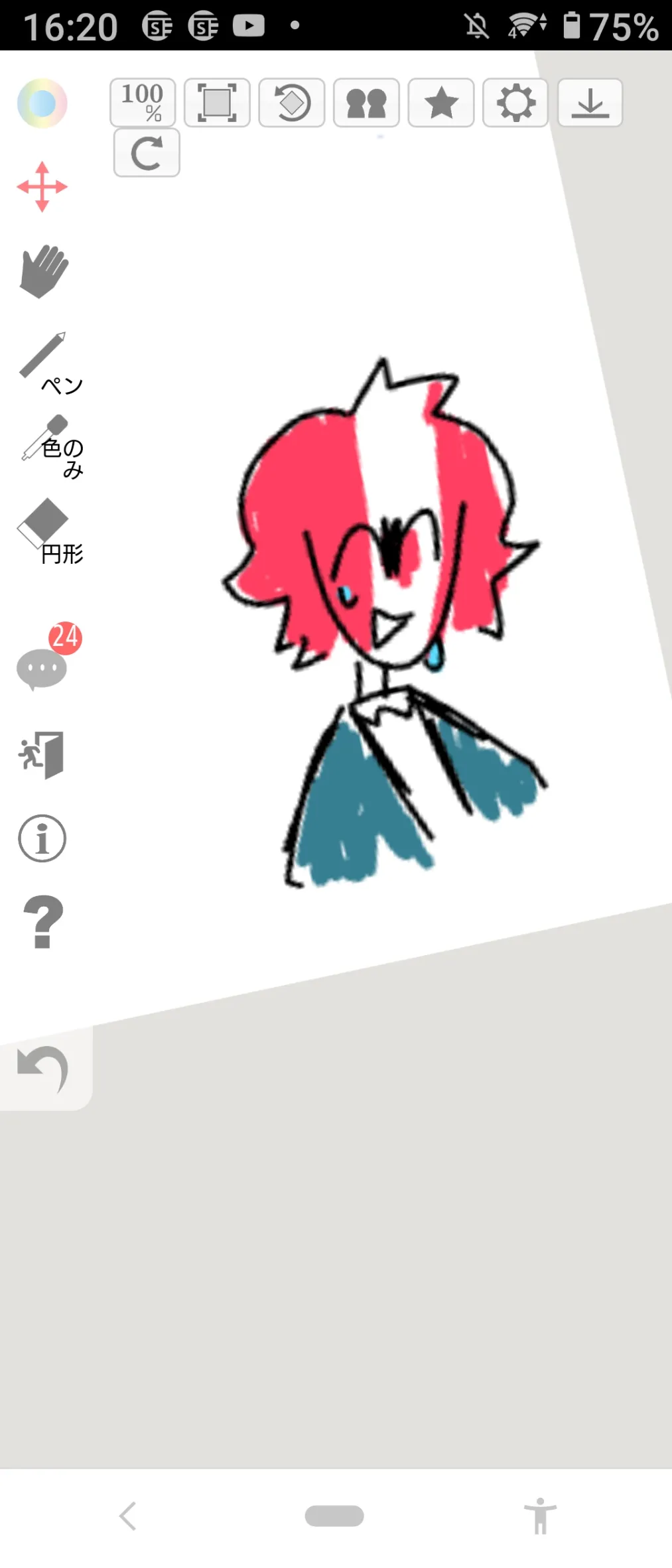Tap the 100% zoom button
This screenshot has height=1568, width=672.
click(143, 103)
